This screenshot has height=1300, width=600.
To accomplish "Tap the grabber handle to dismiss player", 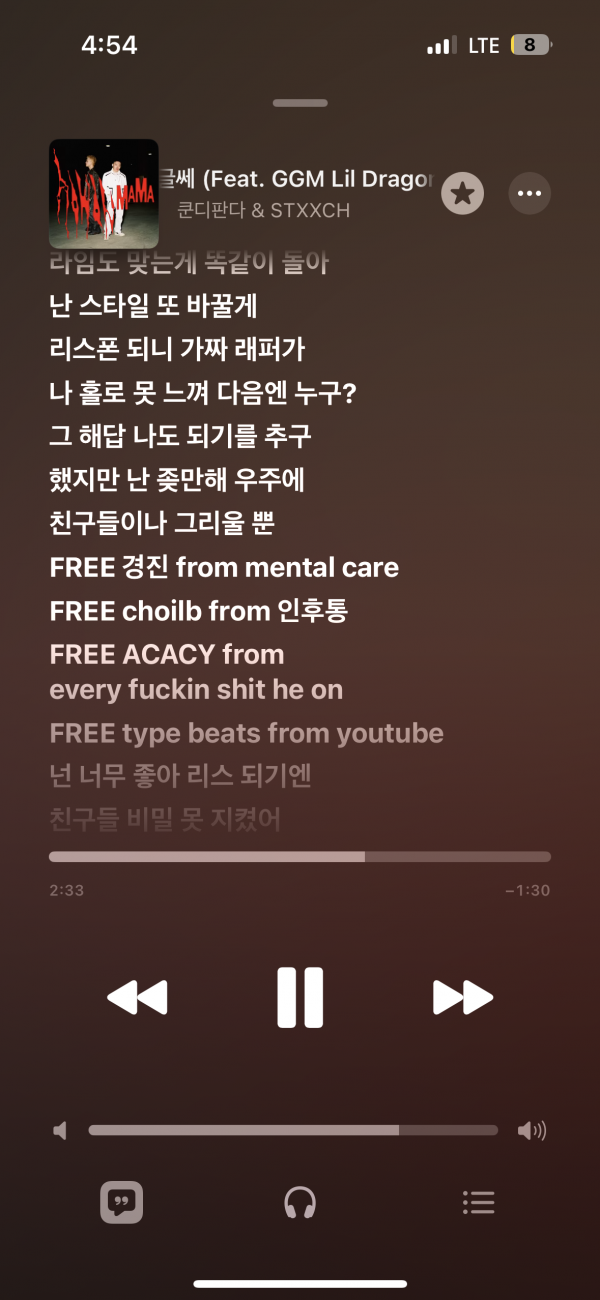I will coord(300,103).
